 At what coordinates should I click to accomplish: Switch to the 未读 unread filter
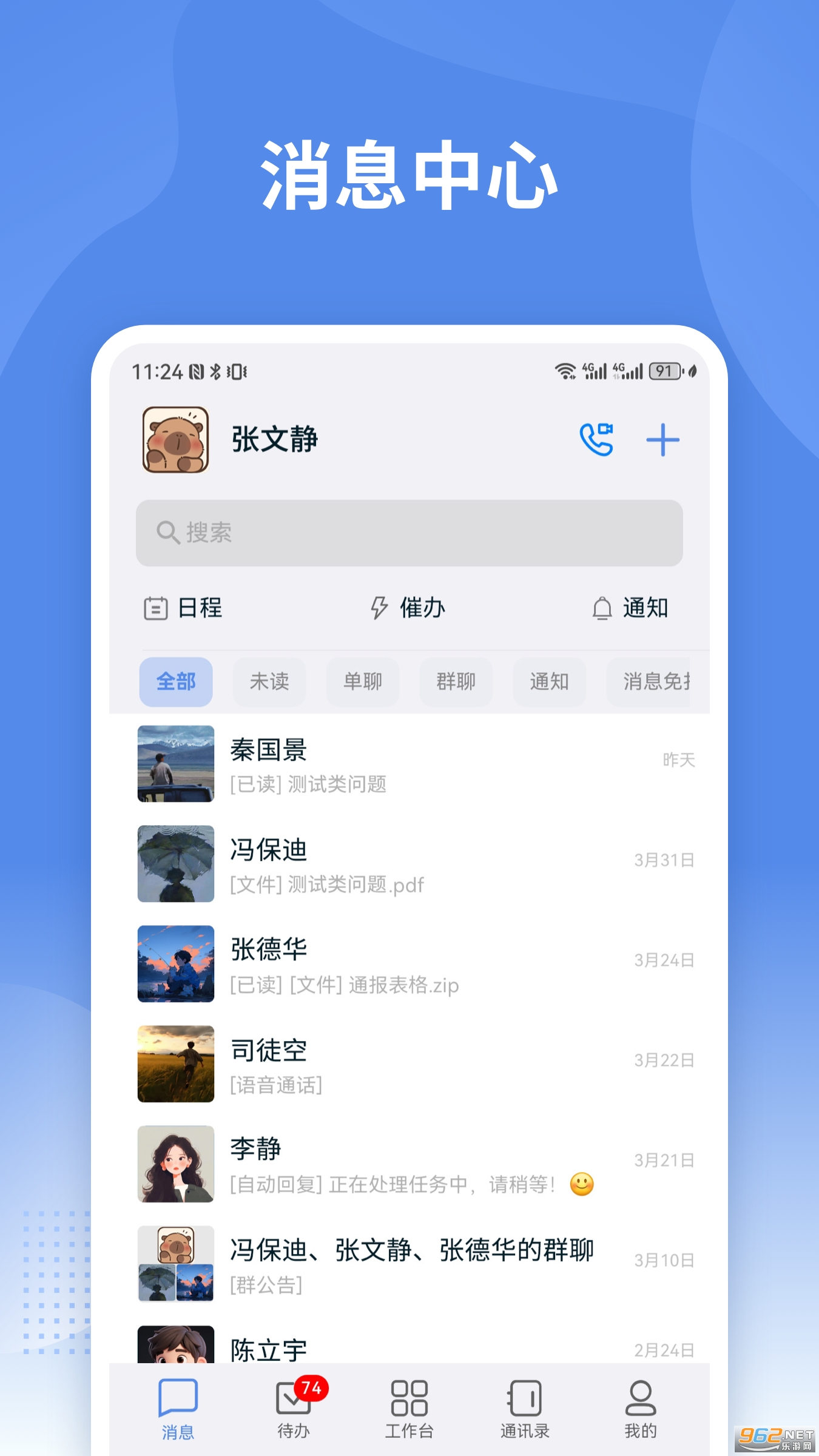(x=269, y=682)
